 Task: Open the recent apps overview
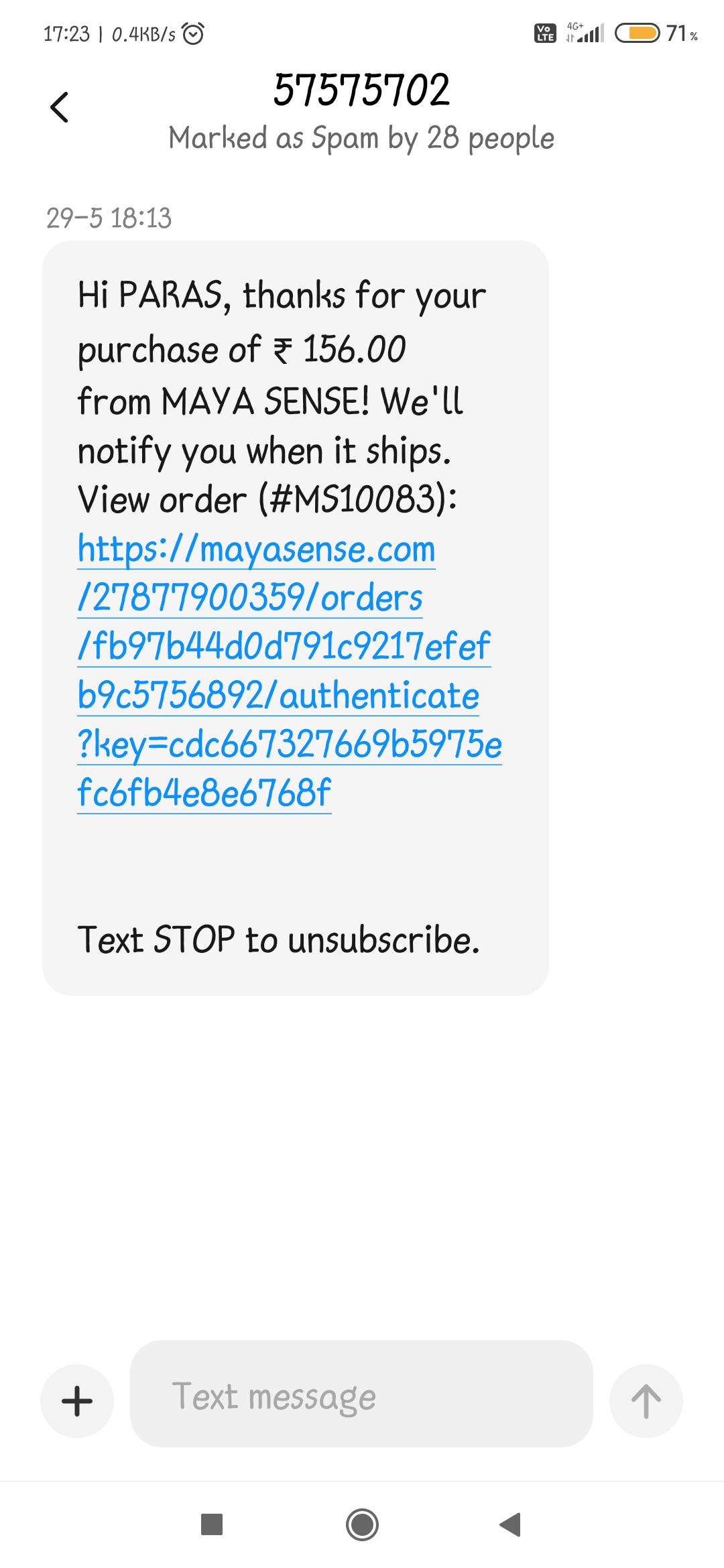(212, 1525)
